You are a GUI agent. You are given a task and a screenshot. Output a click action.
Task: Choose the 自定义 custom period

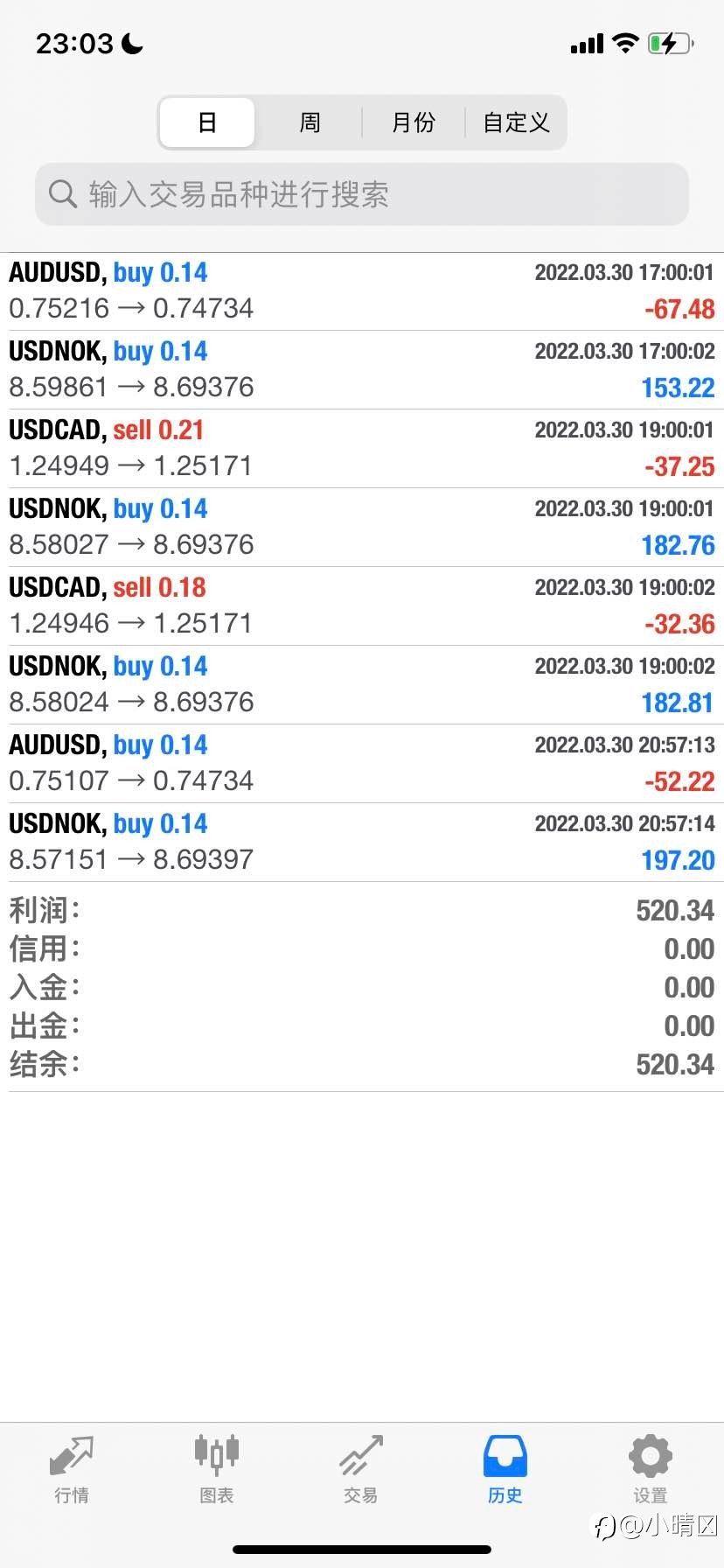516,122
